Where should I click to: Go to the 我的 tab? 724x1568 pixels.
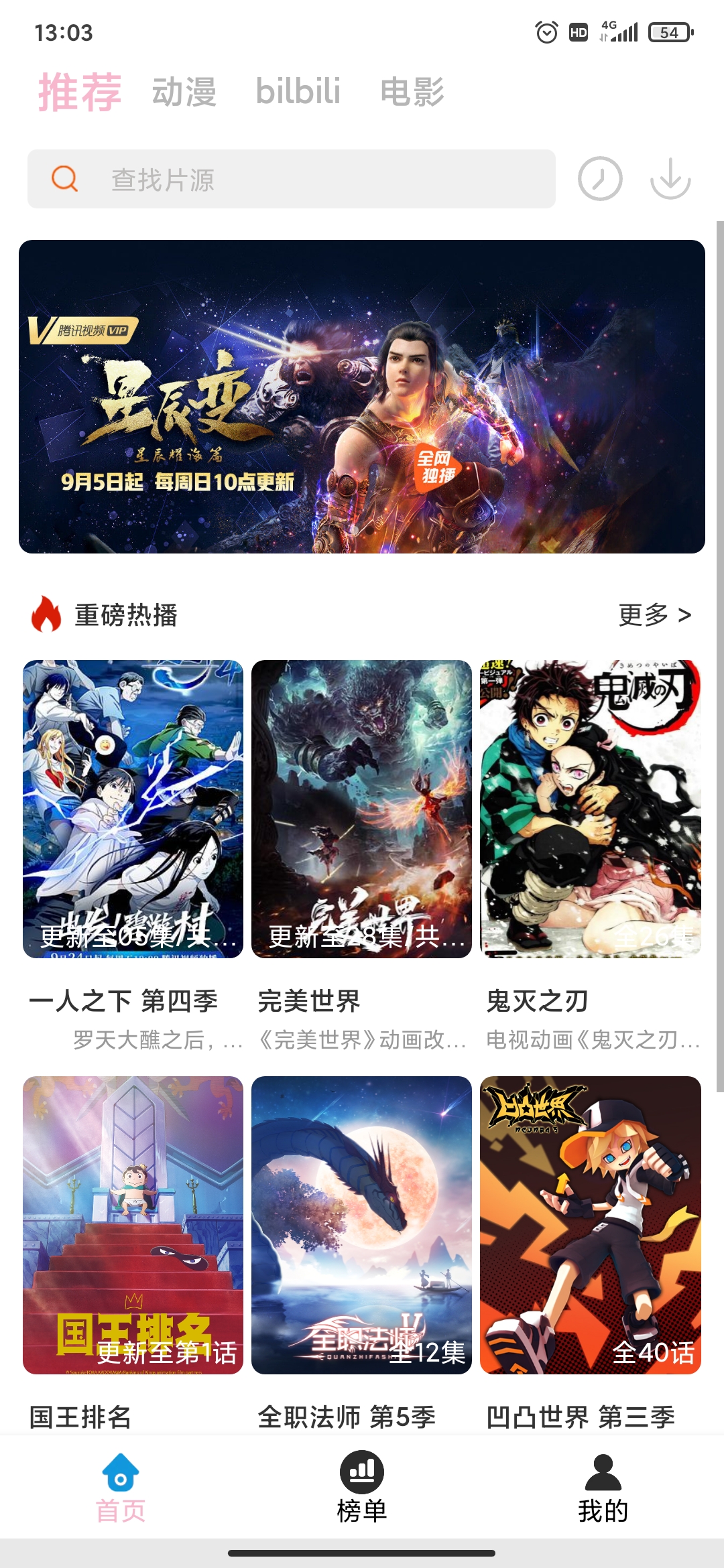603,1486
